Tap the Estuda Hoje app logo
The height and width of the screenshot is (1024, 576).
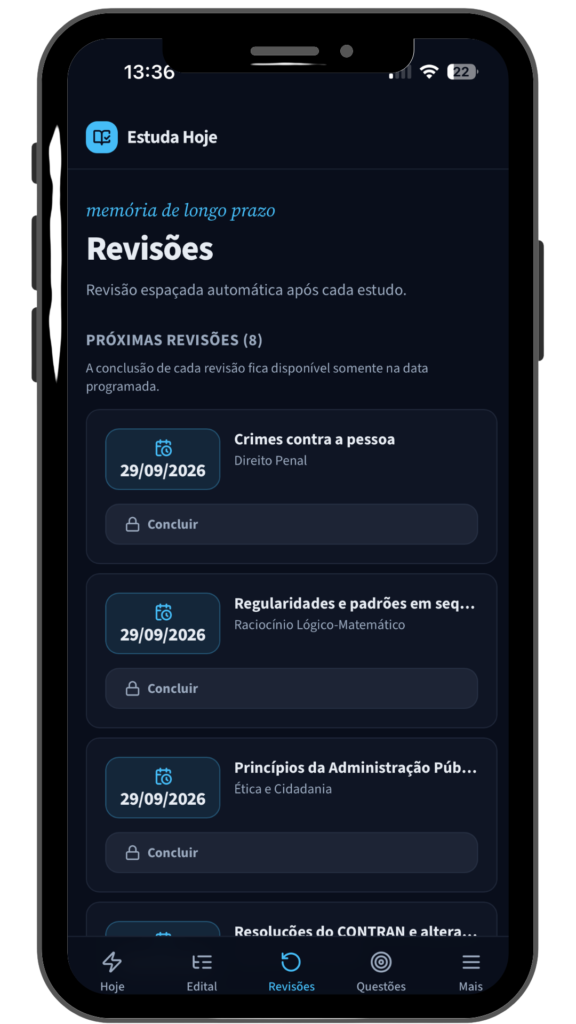(x=102, y=137)
